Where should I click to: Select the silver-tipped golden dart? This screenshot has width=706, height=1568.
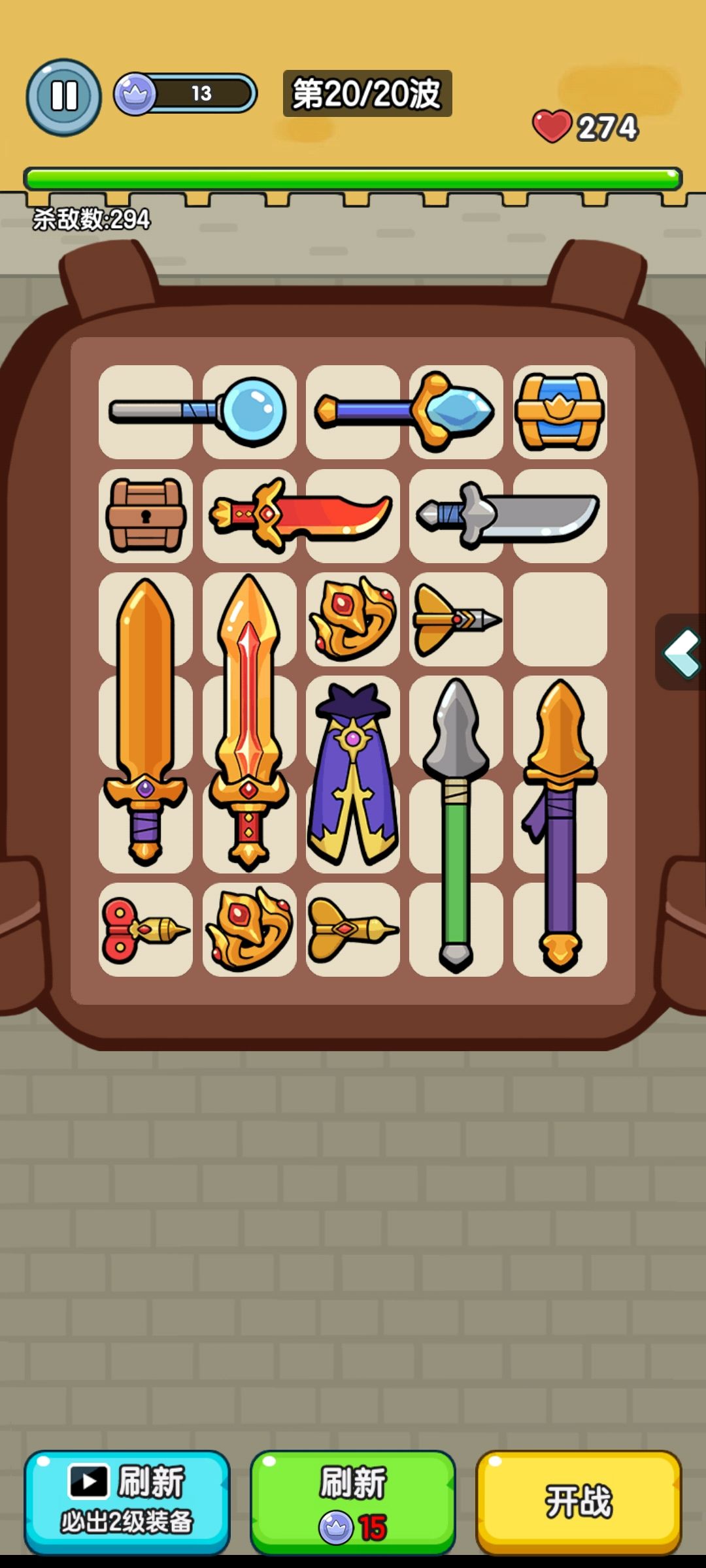click(456, 619)
